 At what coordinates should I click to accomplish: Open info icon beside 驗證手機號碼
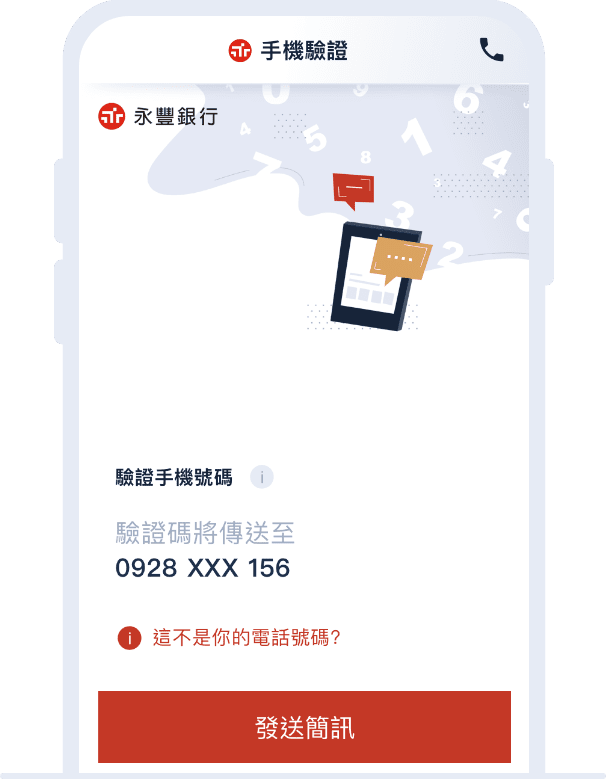click(x=262, y=477)
